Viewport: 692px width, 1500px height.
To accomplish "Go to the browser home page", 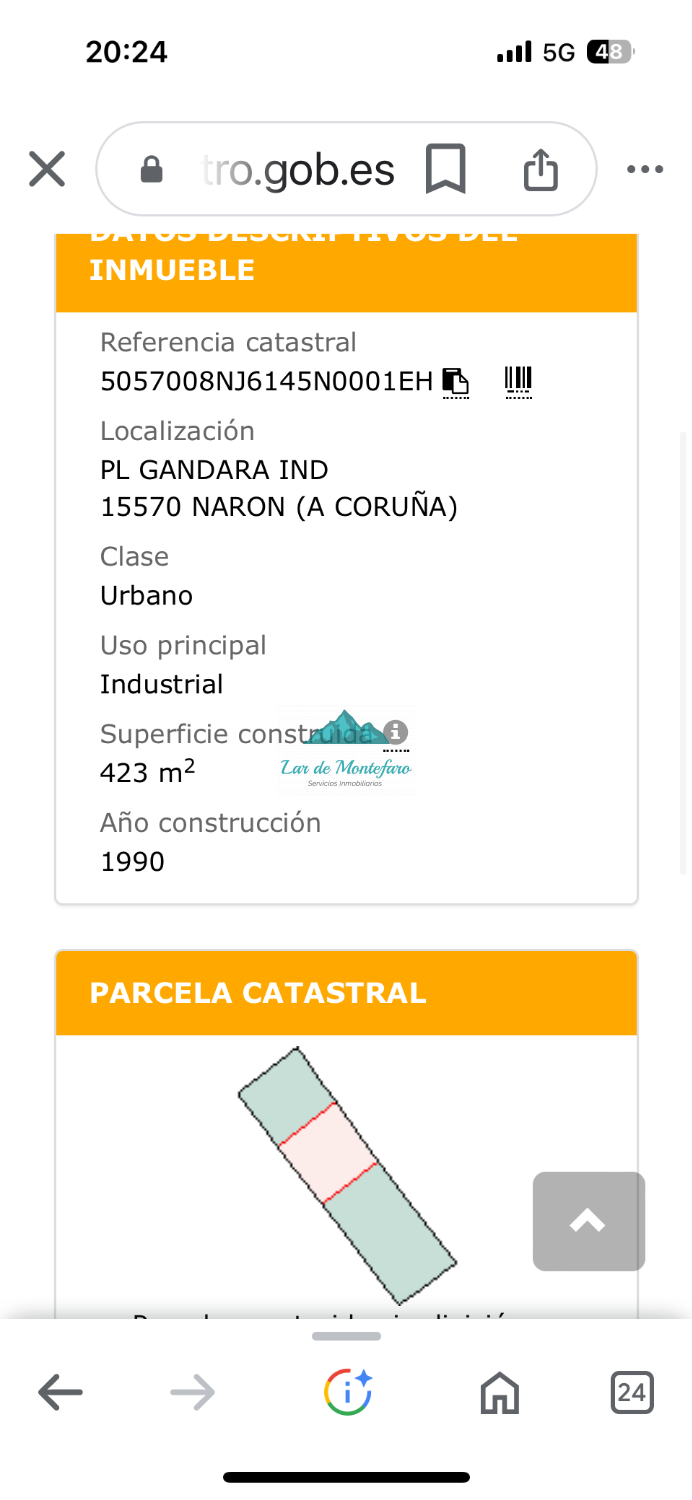I will click(500, 1392).
